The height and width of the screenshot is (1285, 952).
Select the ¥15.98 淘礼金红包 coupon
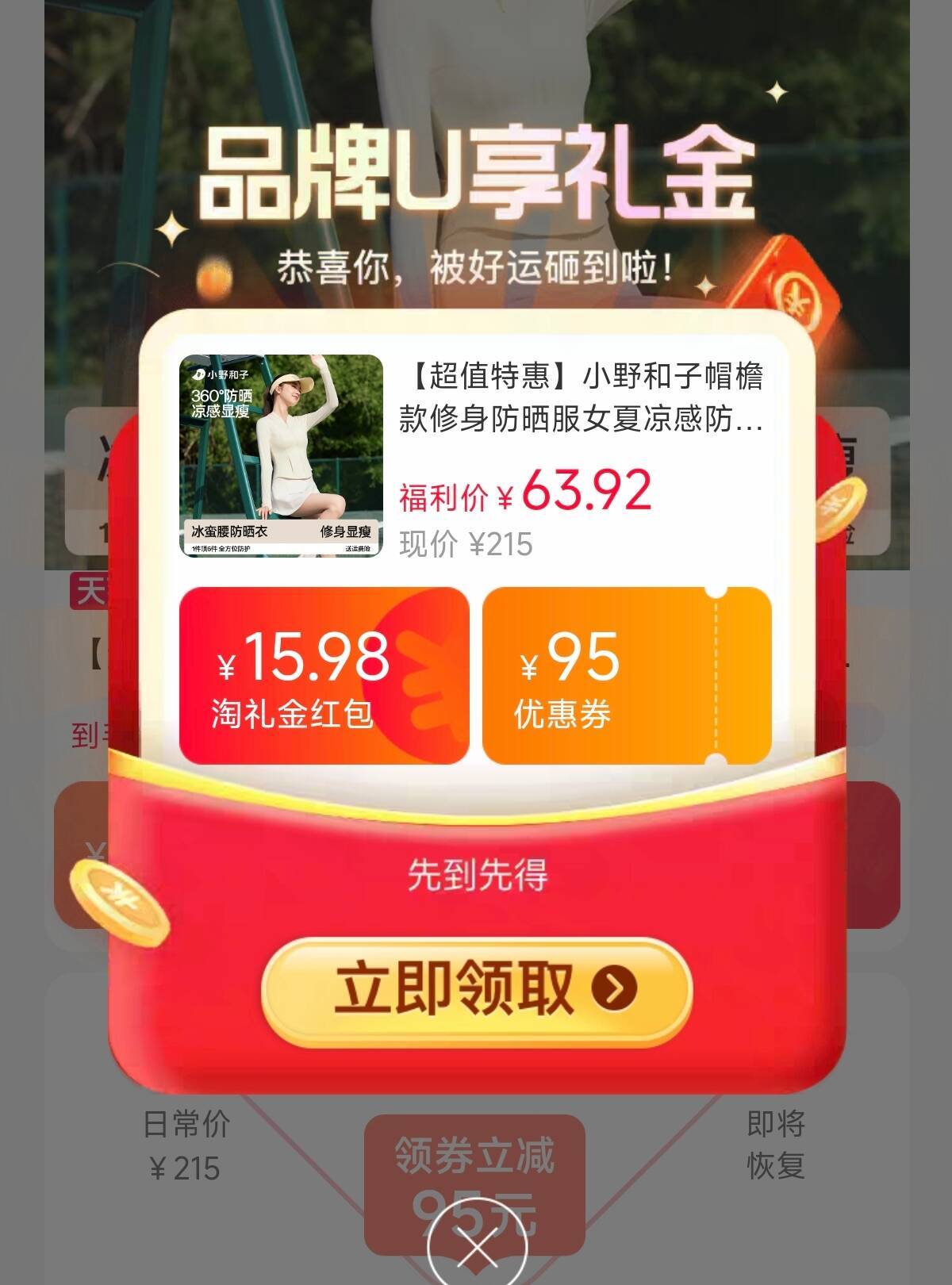point(324,675)
